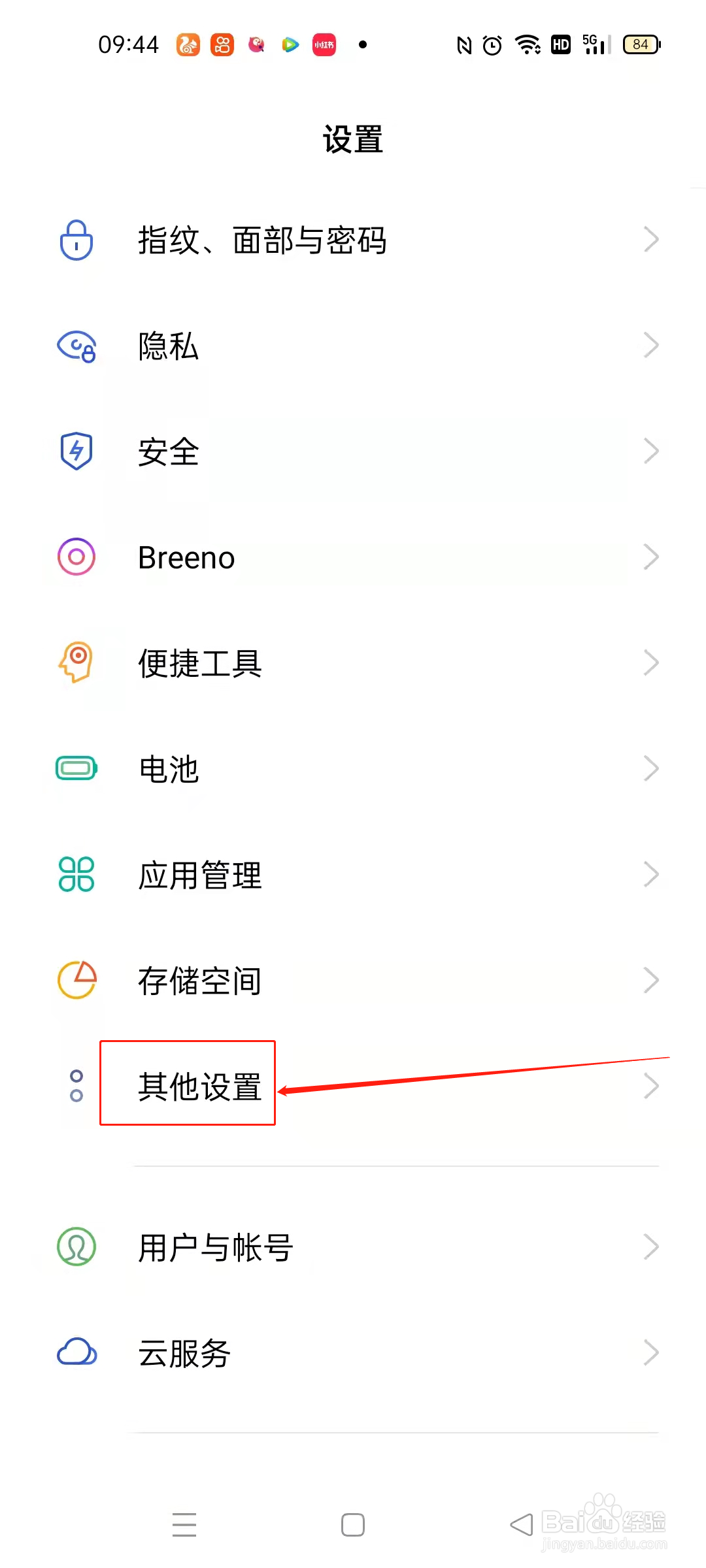Tap the Breeno assistant icon
Viewport: 706px width, 1568px height.
pos(76,557)
